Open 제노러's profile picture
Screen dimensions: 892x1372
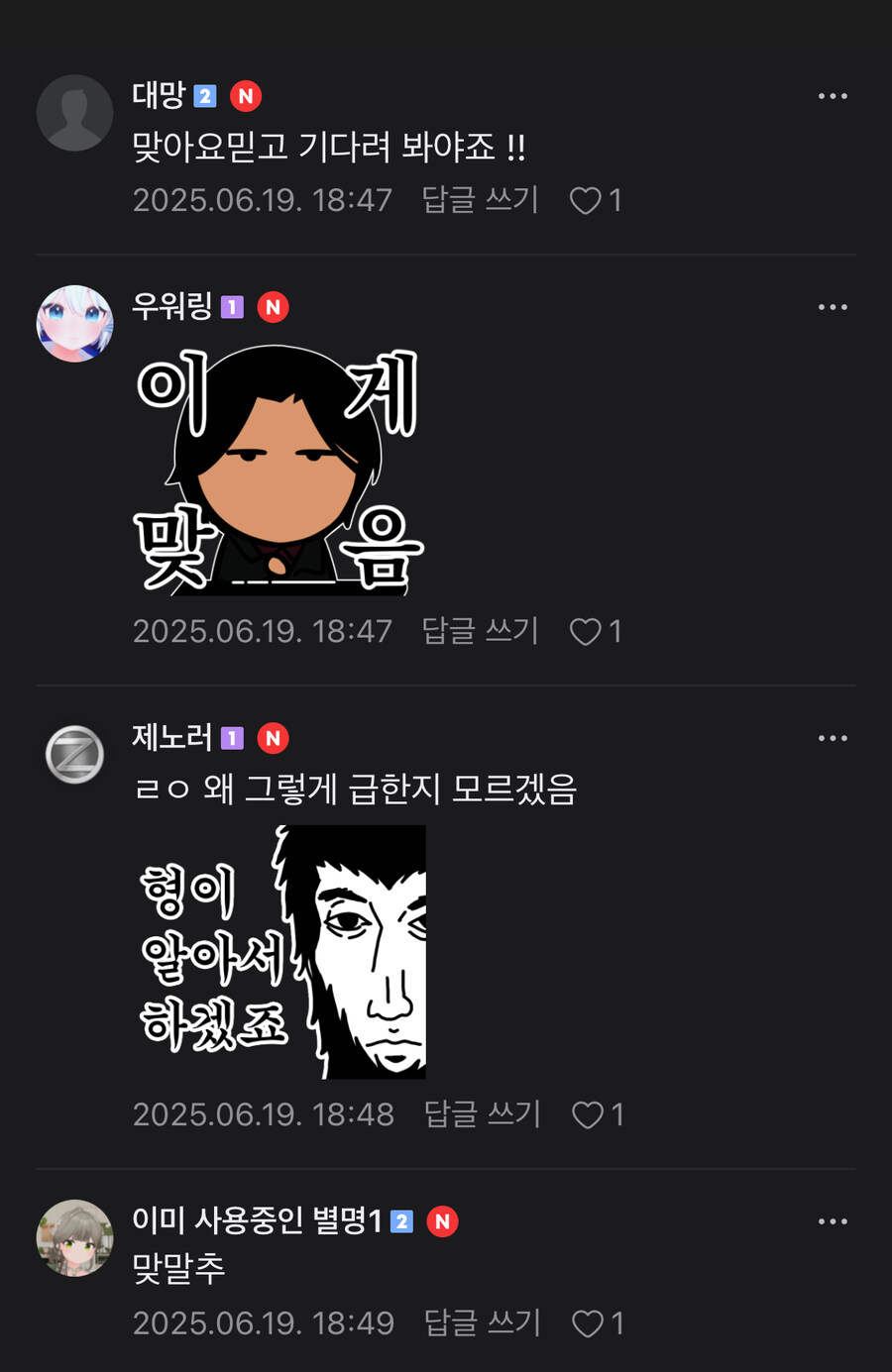[74, 754]
